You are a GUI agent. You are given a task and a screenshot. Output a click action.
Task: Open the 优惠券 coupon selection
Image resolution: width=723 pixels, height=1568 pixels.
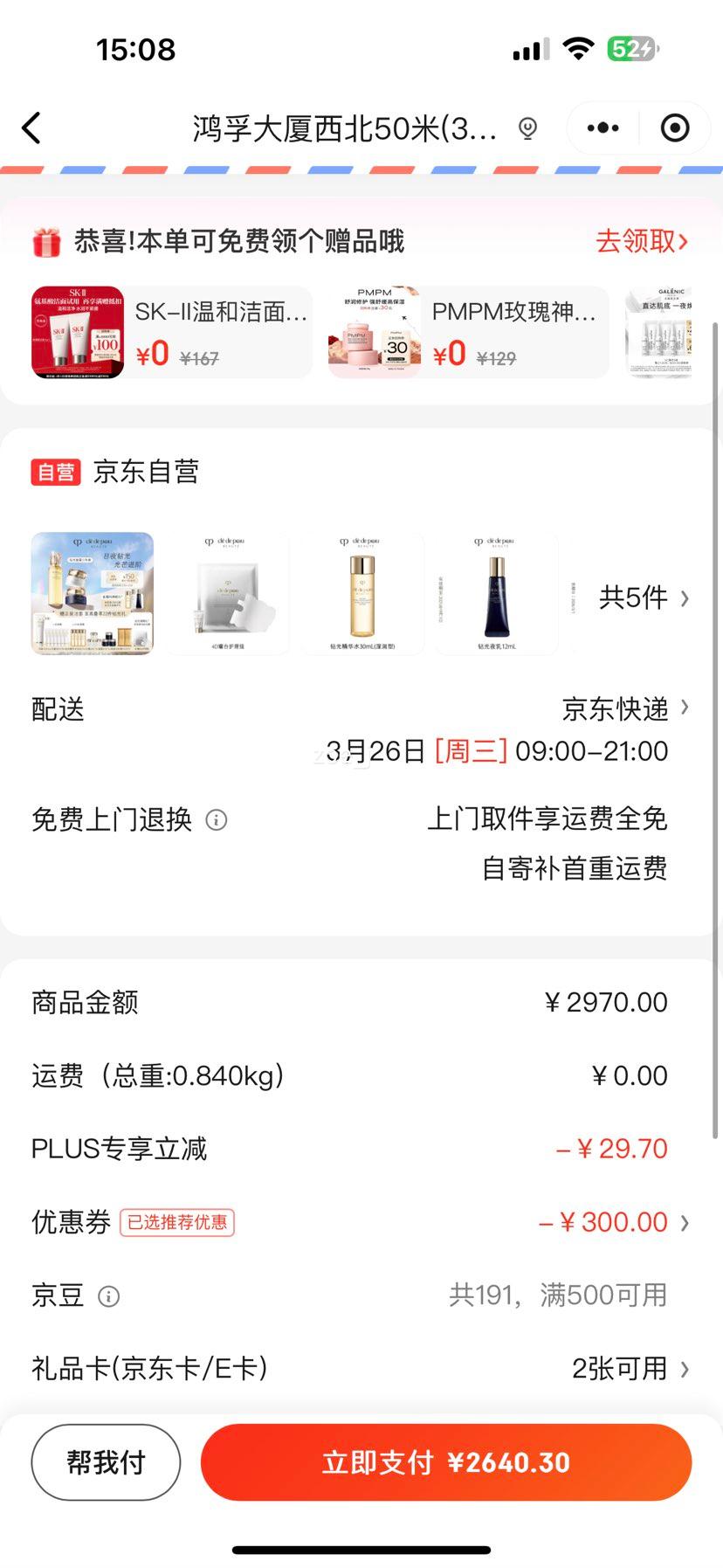click(613, 1222)
